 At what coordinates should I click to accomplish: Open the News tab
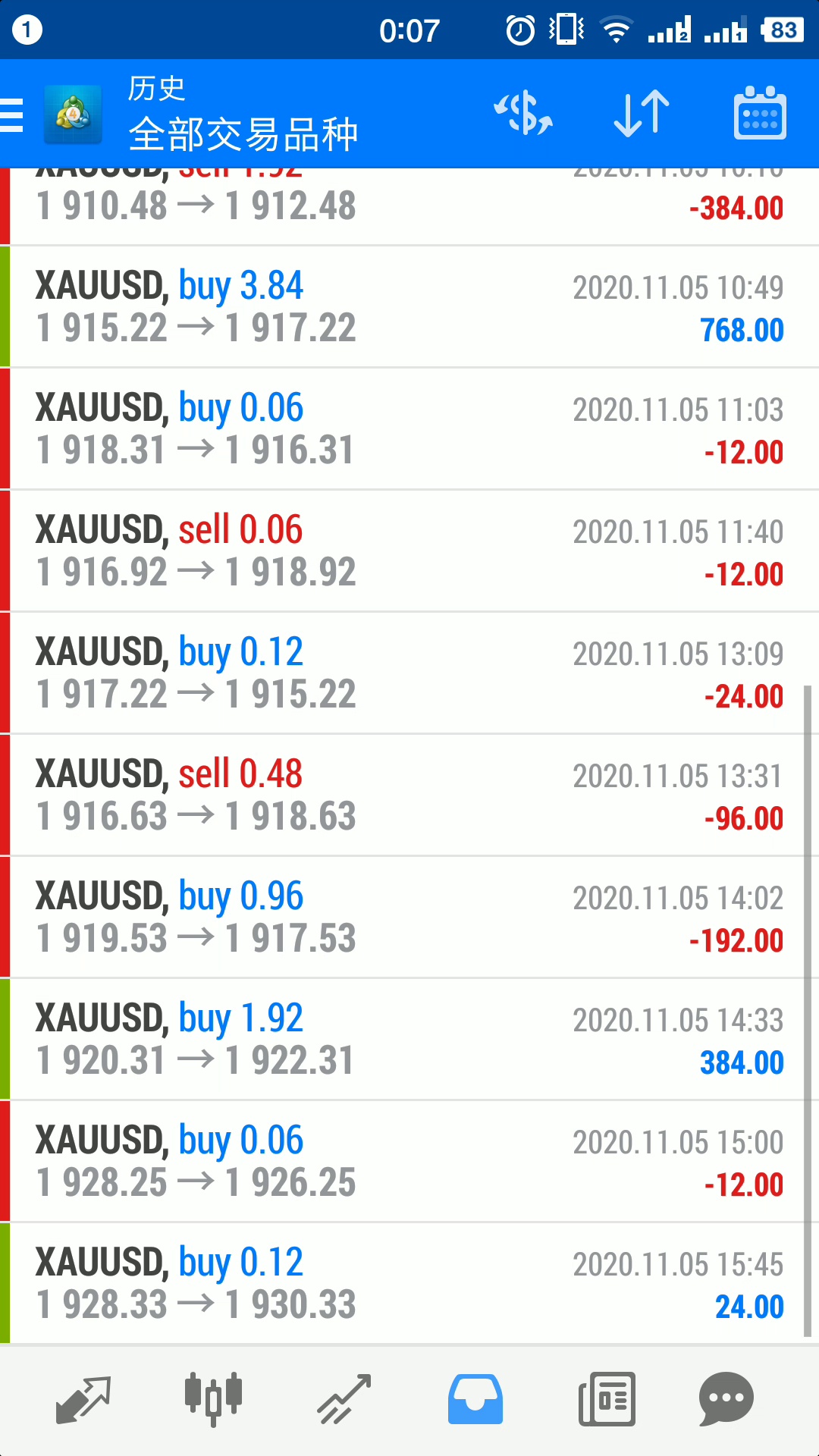tap(607, 1399)
